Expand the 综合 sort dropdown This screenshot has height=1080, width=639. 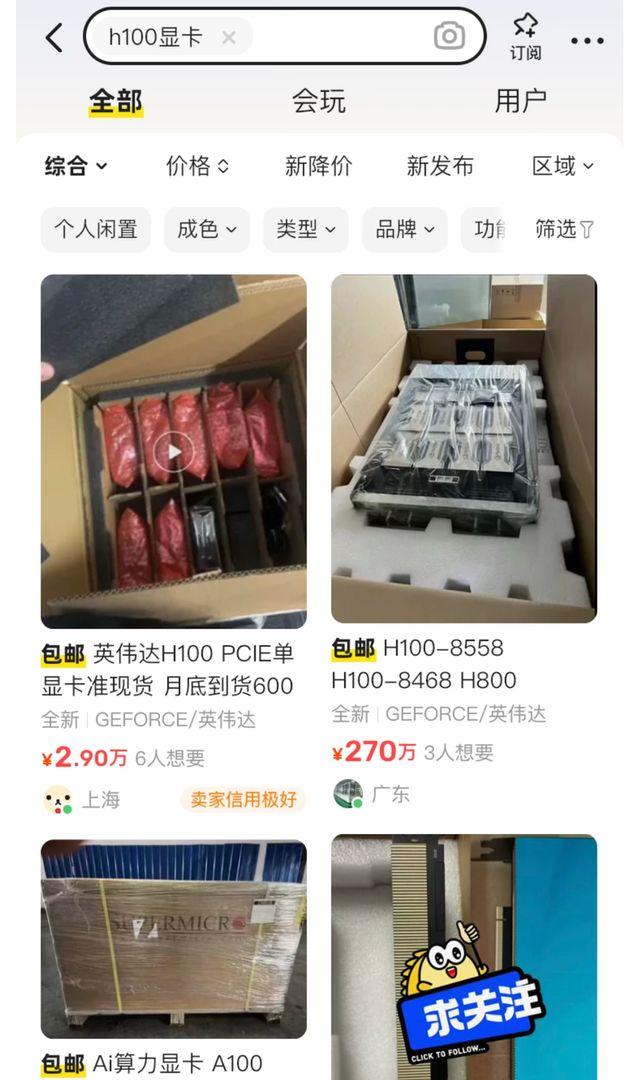(x=76, y=166)
